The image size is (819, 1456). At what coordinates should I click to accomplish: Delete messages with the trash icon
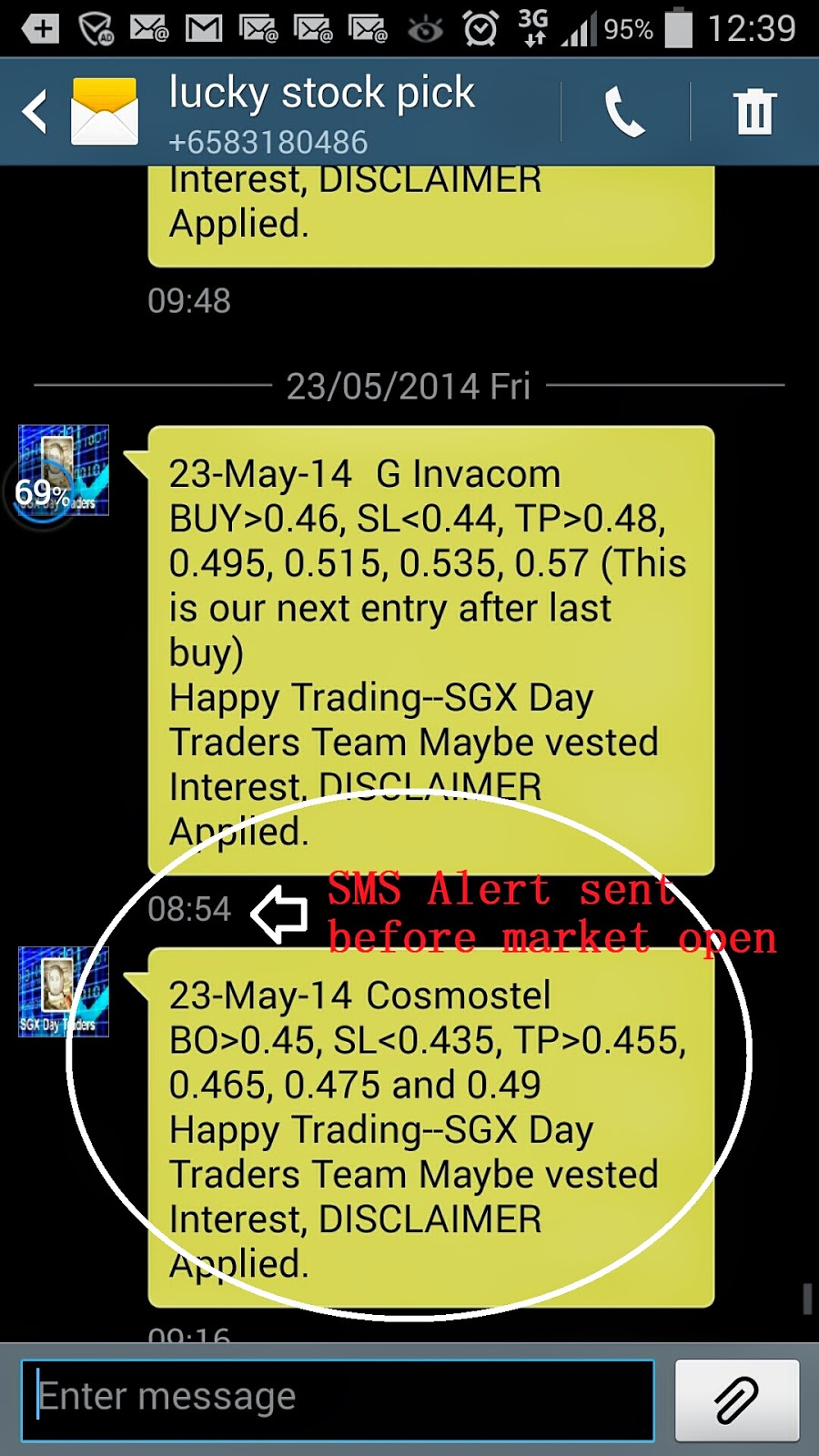pos(754,112)
